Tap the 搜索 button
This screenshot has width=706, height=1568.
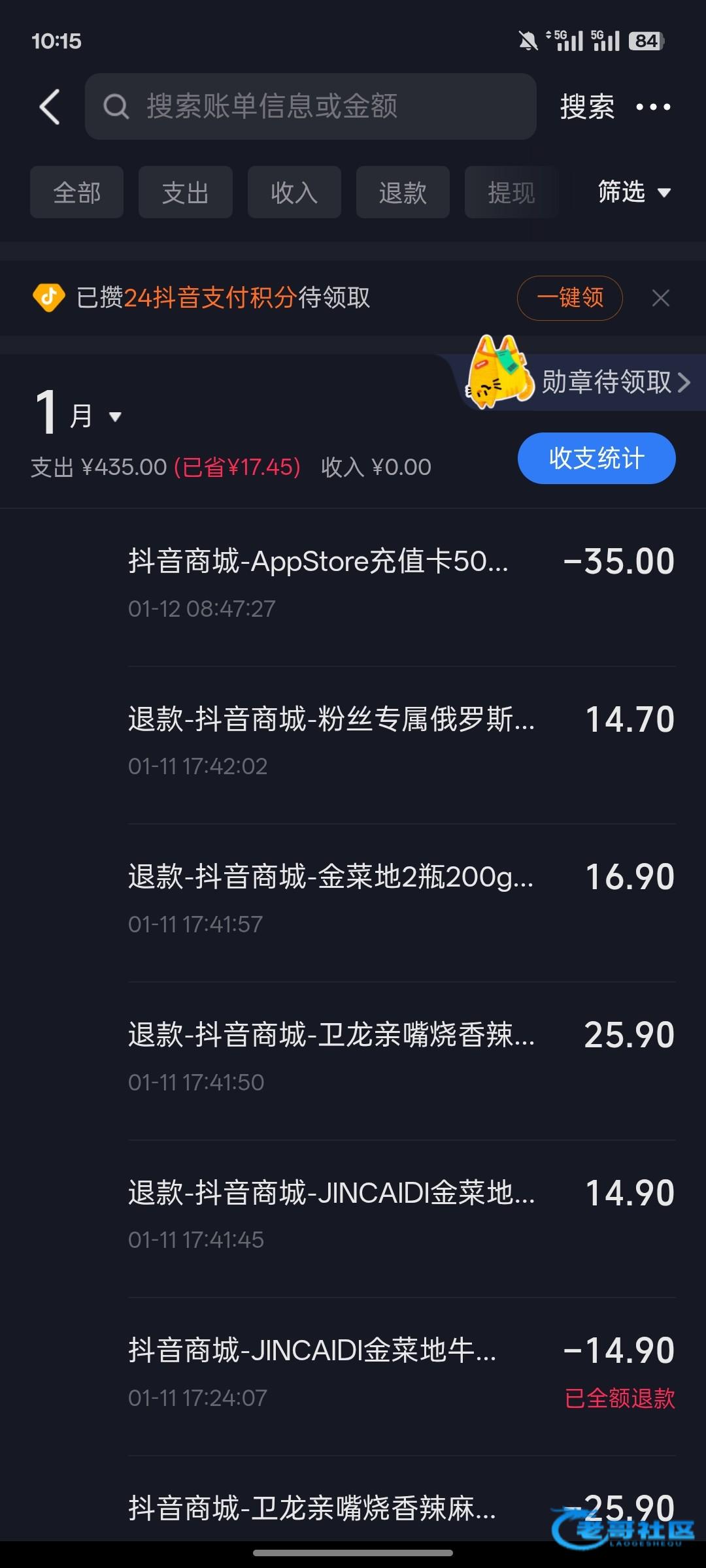point(587,106)
